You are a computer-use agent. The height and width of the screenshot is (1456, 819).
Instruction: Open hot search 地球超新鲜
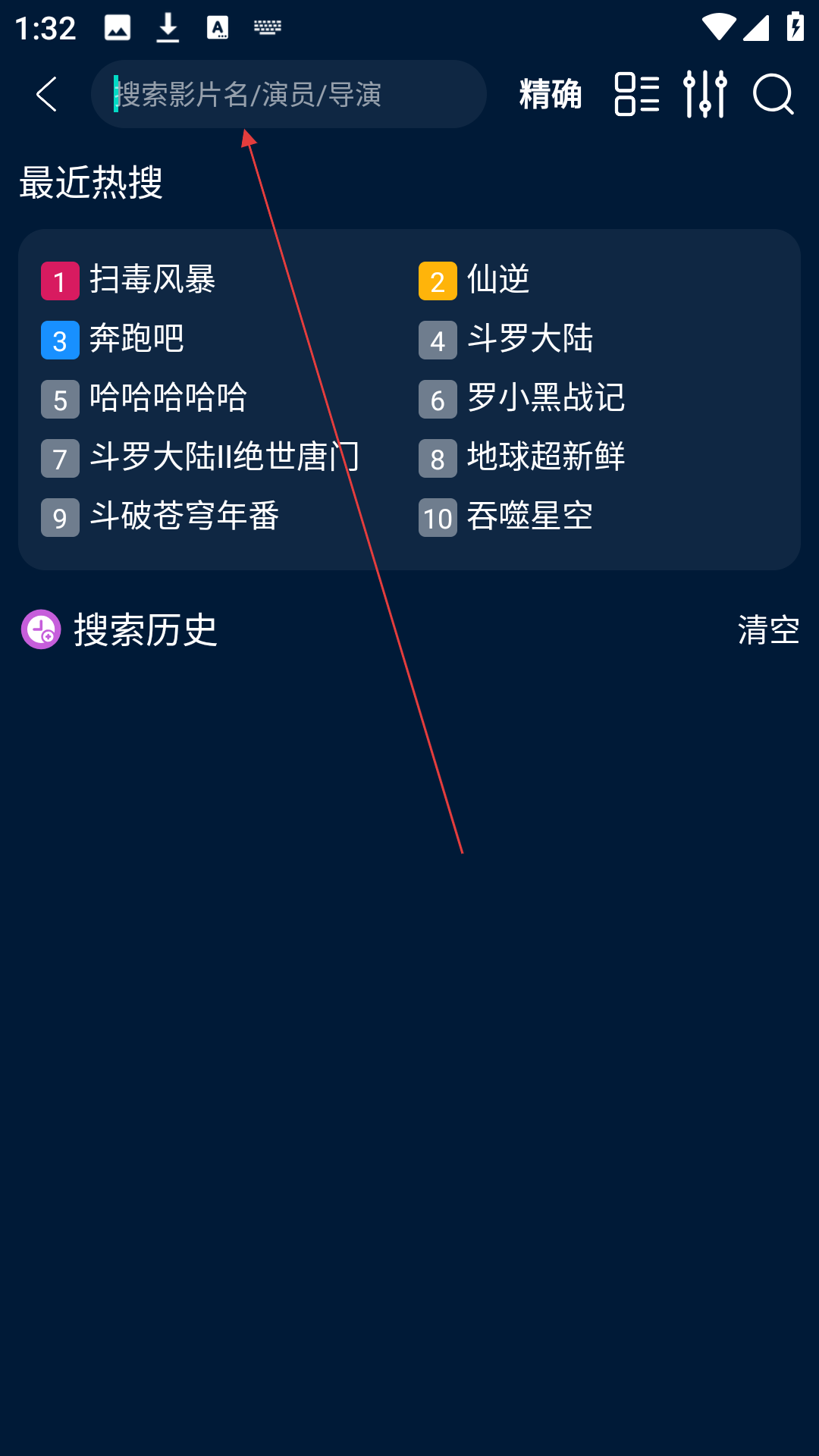[545, 457]
